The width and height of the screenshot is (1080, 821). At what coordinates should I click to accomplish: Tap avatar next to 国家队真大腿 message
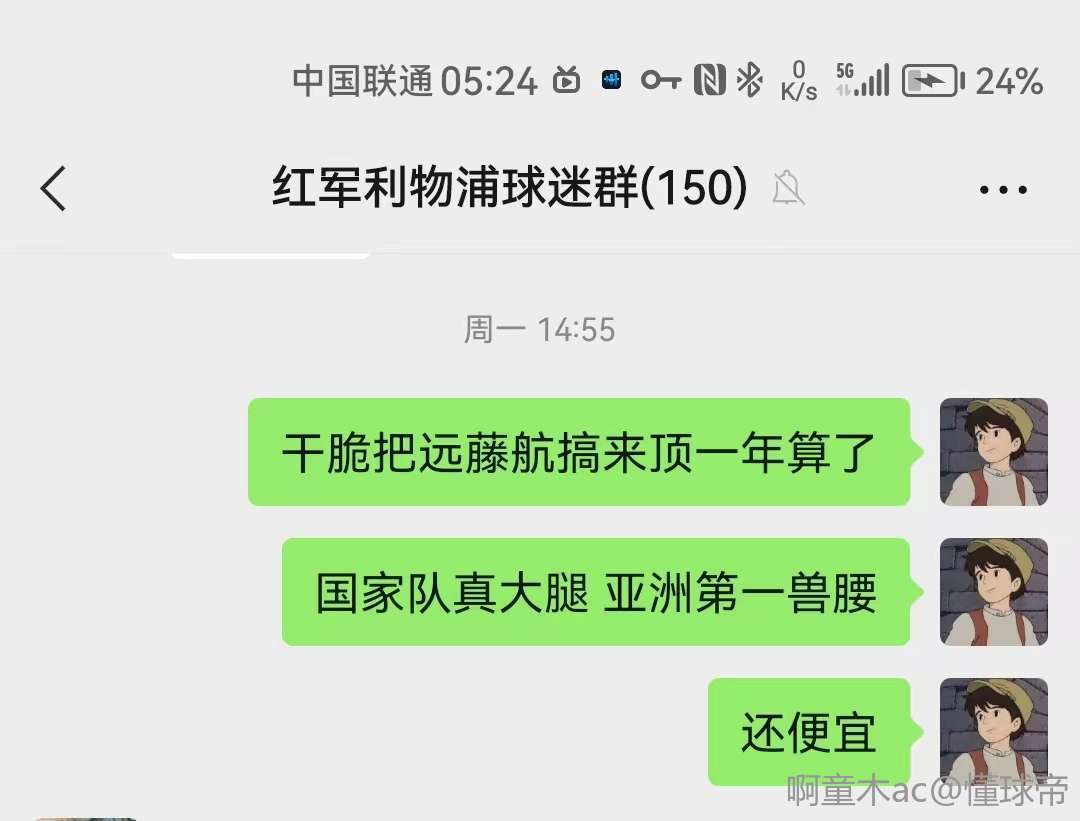(x=993, y=592)
